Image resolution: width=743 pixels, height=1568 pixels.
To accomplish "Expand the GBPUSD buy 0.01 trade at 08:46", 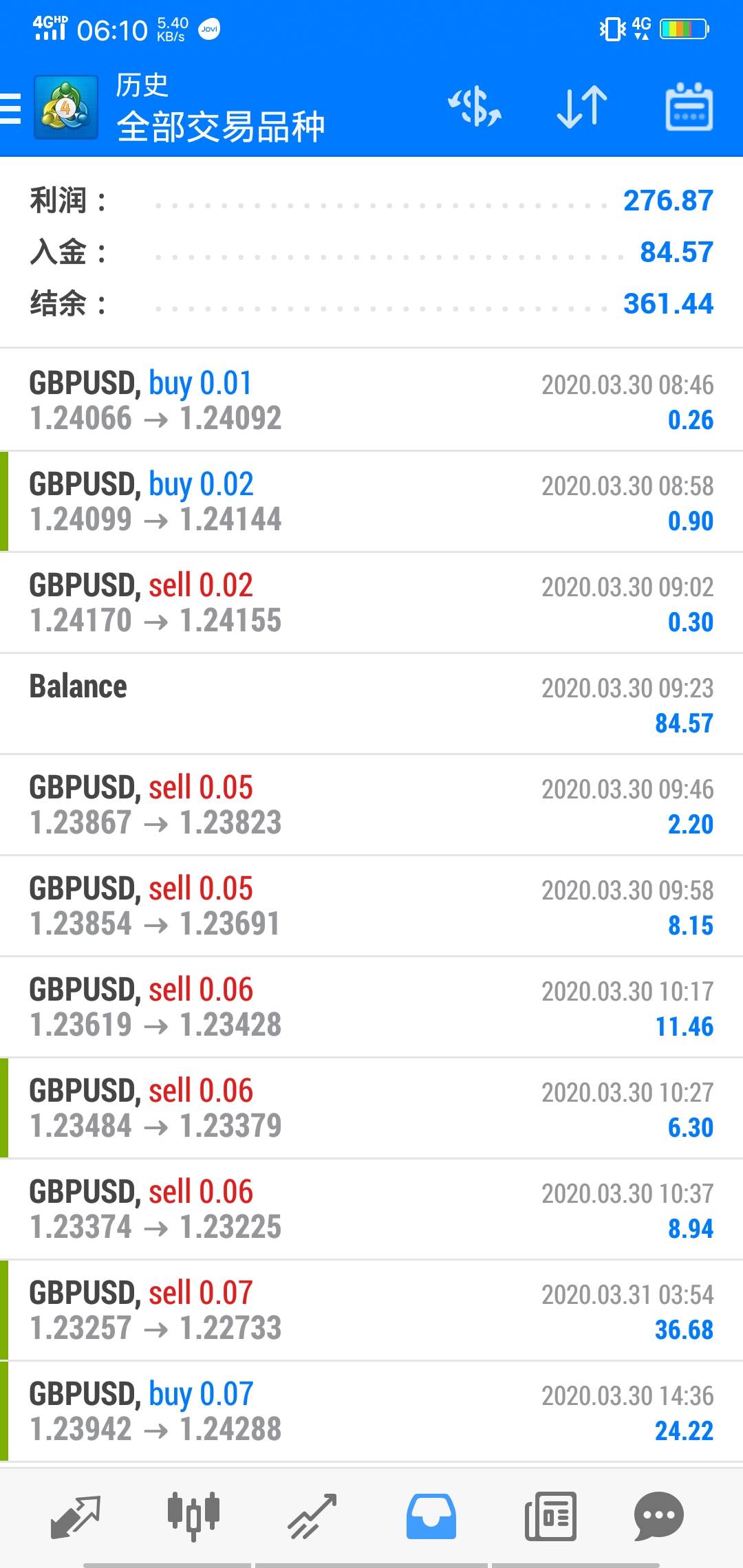I will [x=371, y=400].
